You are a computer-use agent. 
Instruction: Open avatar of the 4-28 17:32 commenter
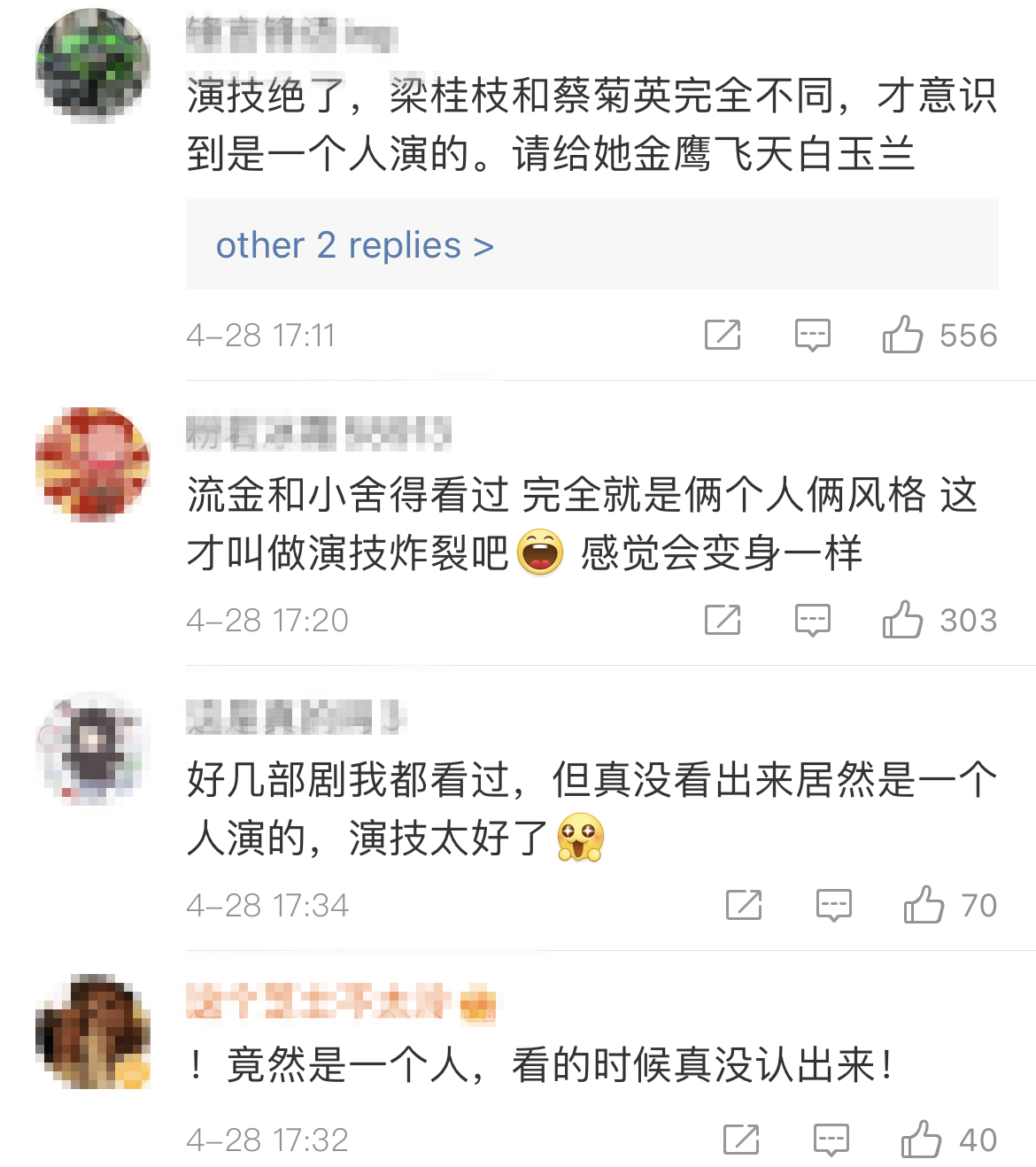click(93, 1032)
